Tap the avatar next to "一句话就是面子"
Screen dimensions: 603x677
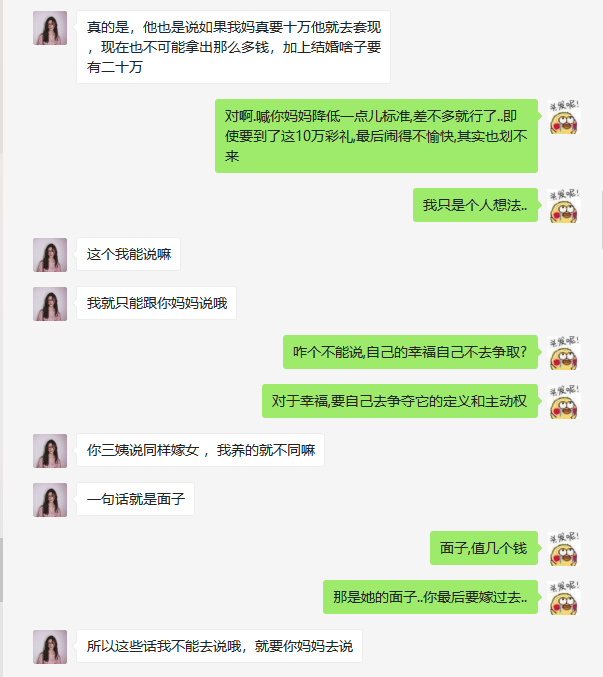(50, 499)
